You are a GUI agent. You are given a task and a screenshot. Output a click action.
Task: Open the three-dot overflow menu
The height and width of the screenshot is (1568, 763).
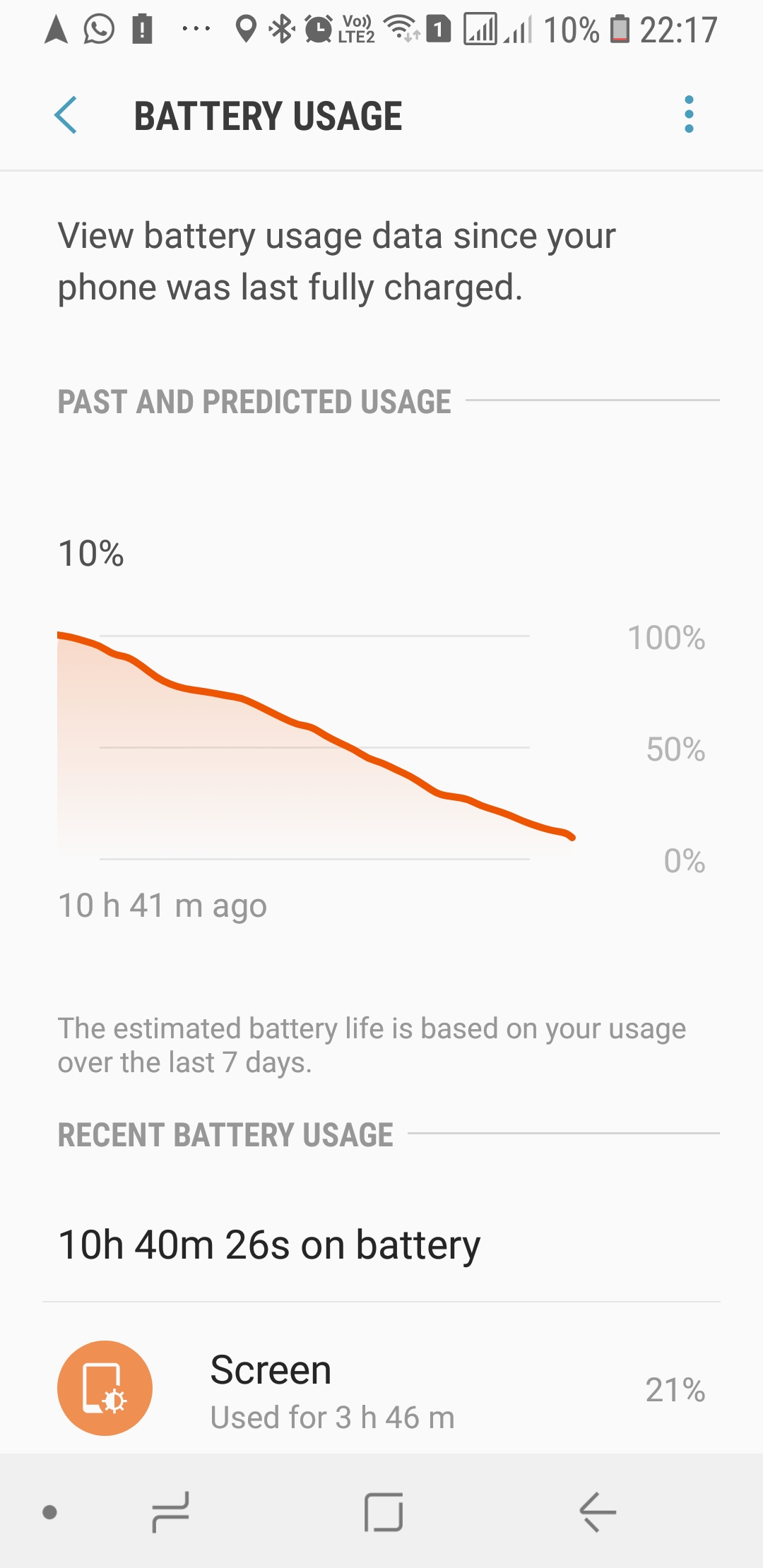[689, 114]
